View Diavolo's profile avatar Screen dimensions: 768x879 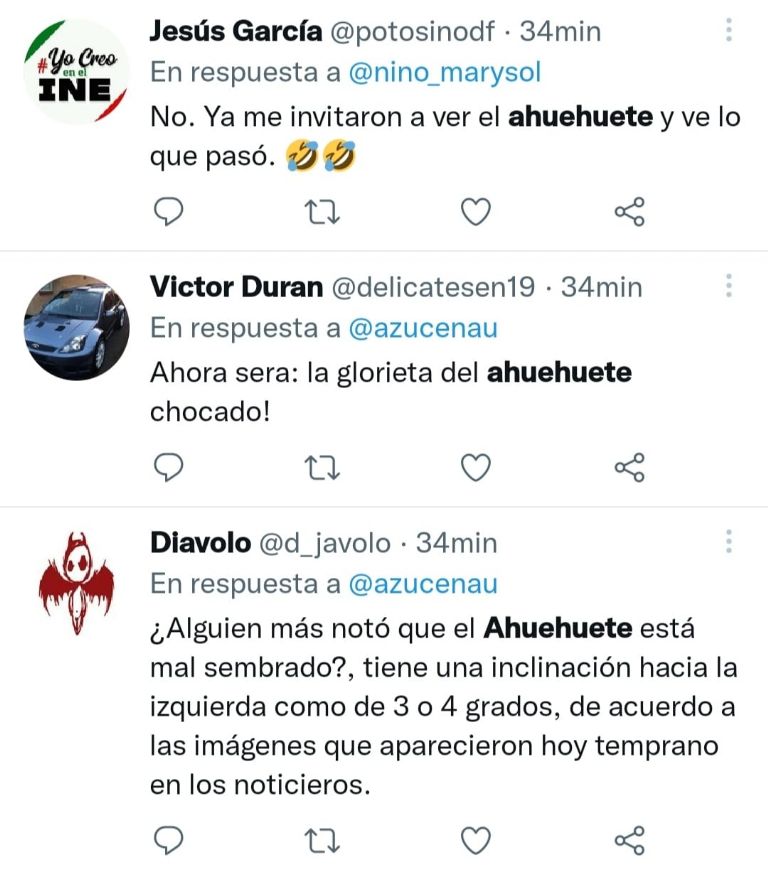[76, 583]
